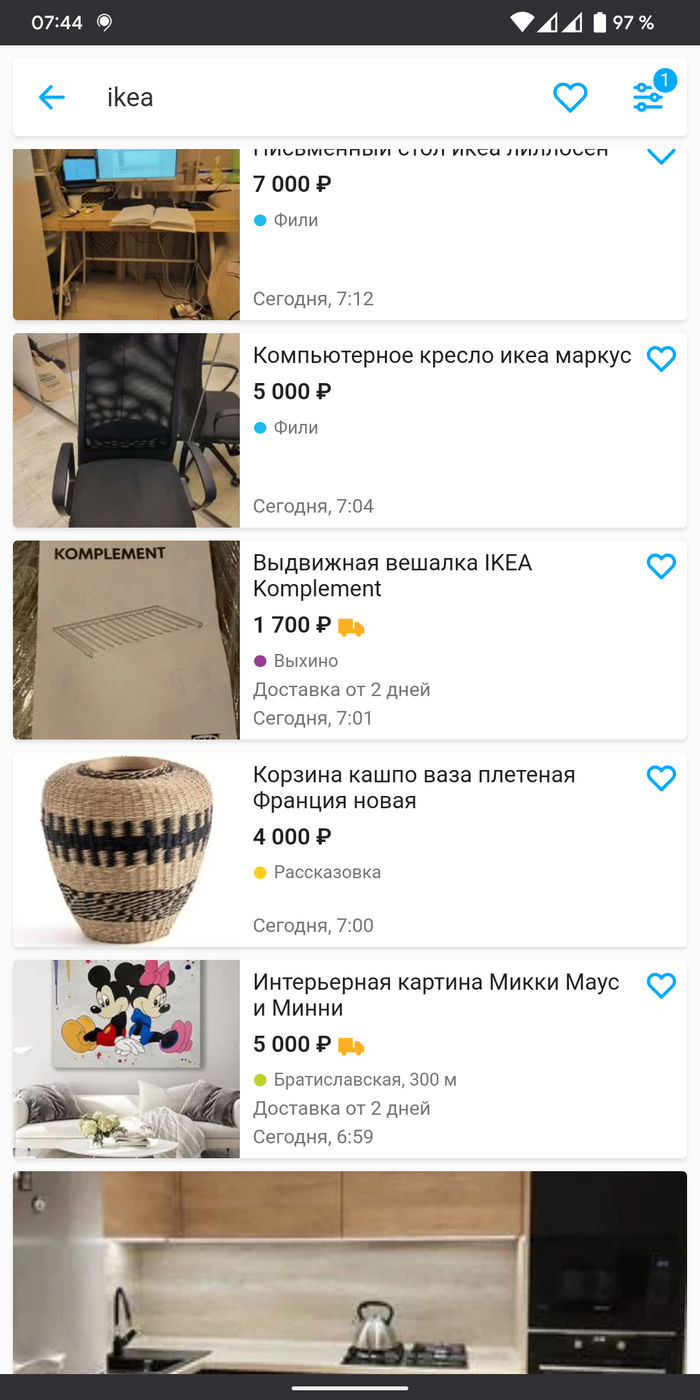Save this search with the heart icon
Image resolution: width=700 pixels, height=1400 pixels.
point(570,97)
